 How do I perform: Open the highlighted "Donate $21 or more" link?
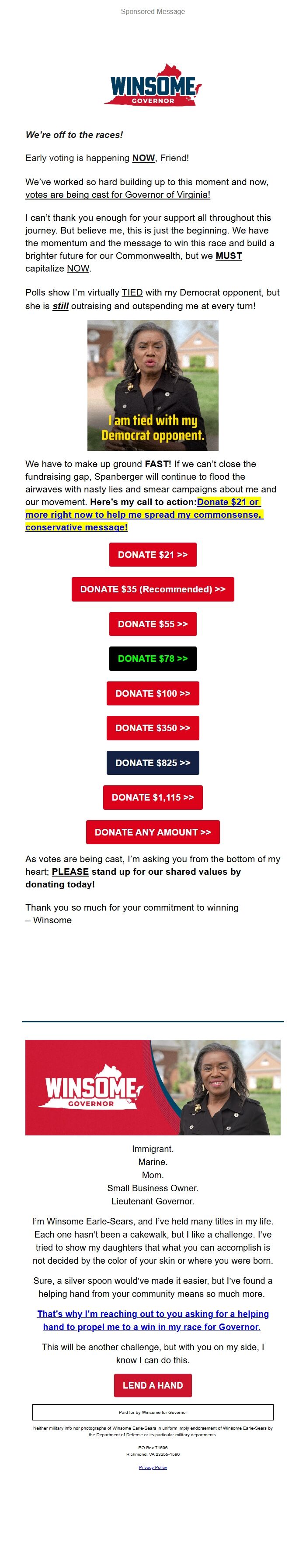(x=144, y=515)
